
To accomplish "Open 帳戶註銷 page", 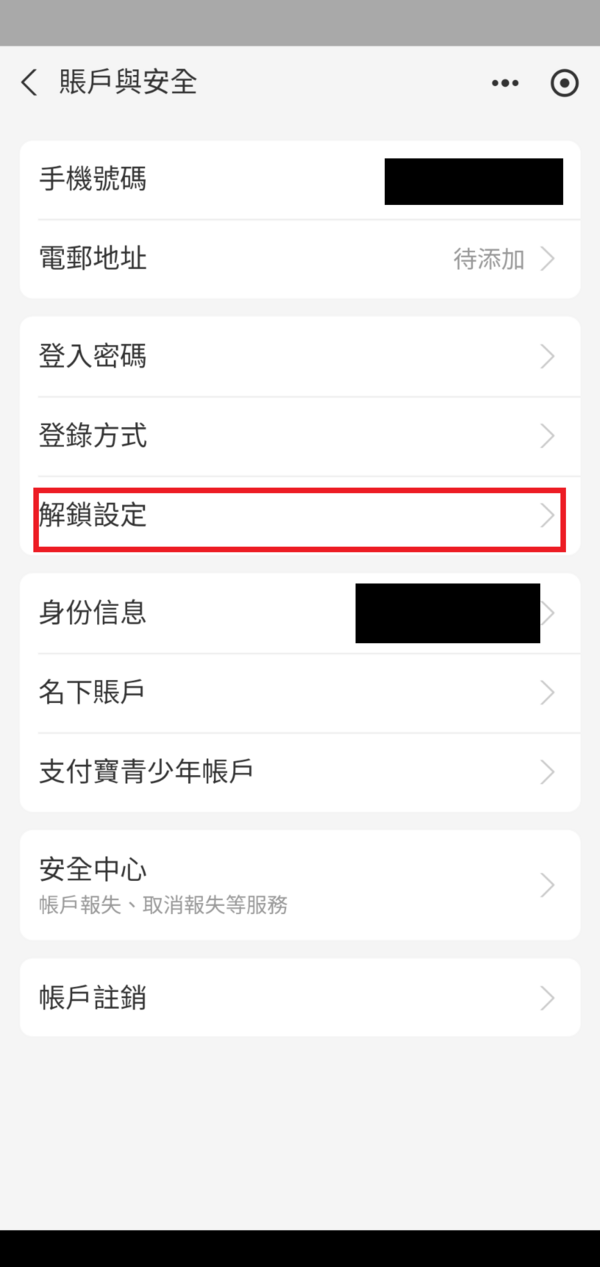I will 300,997.
